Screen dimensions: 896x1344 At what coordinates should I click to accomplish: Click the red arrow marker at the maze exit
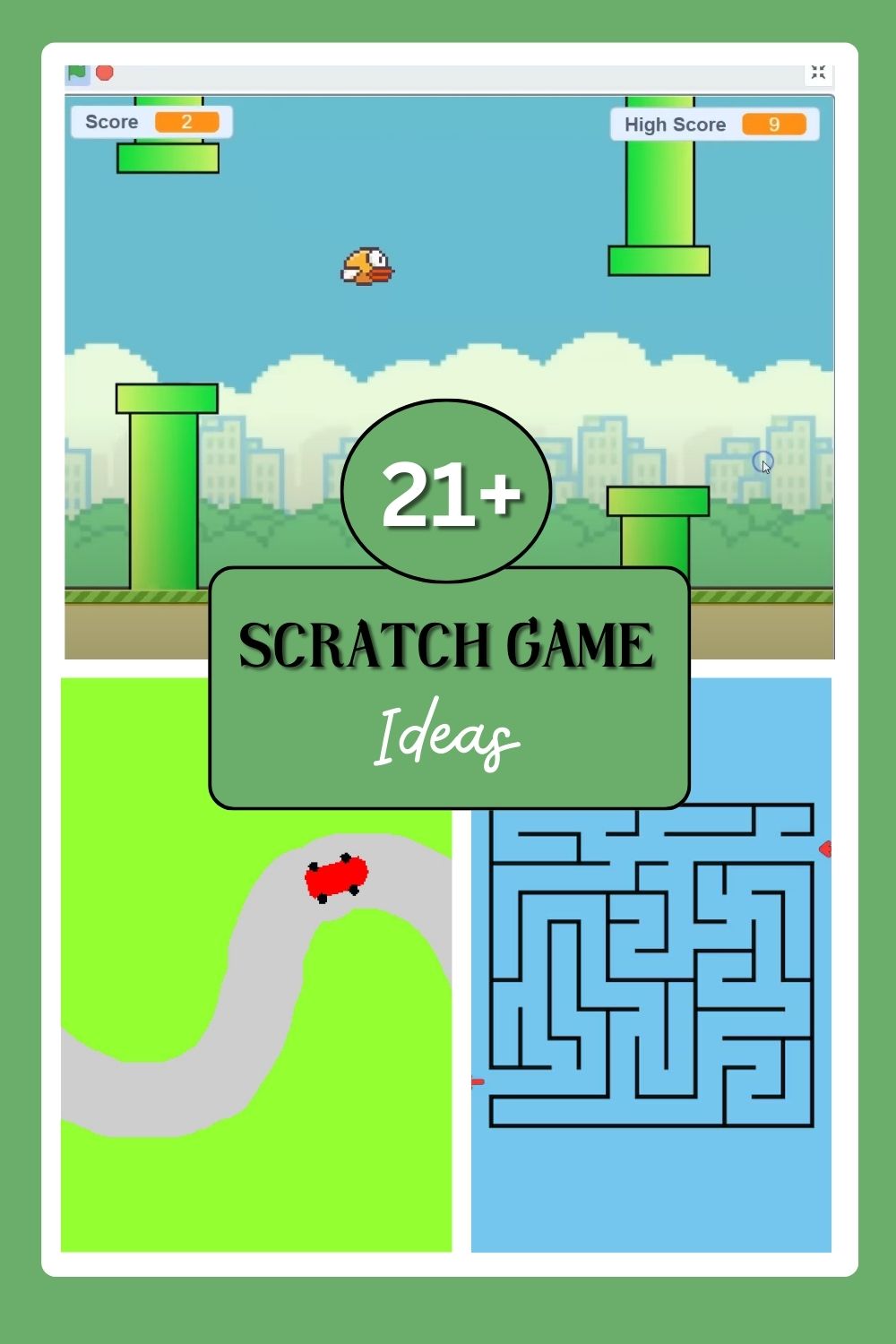click(824, 847)
